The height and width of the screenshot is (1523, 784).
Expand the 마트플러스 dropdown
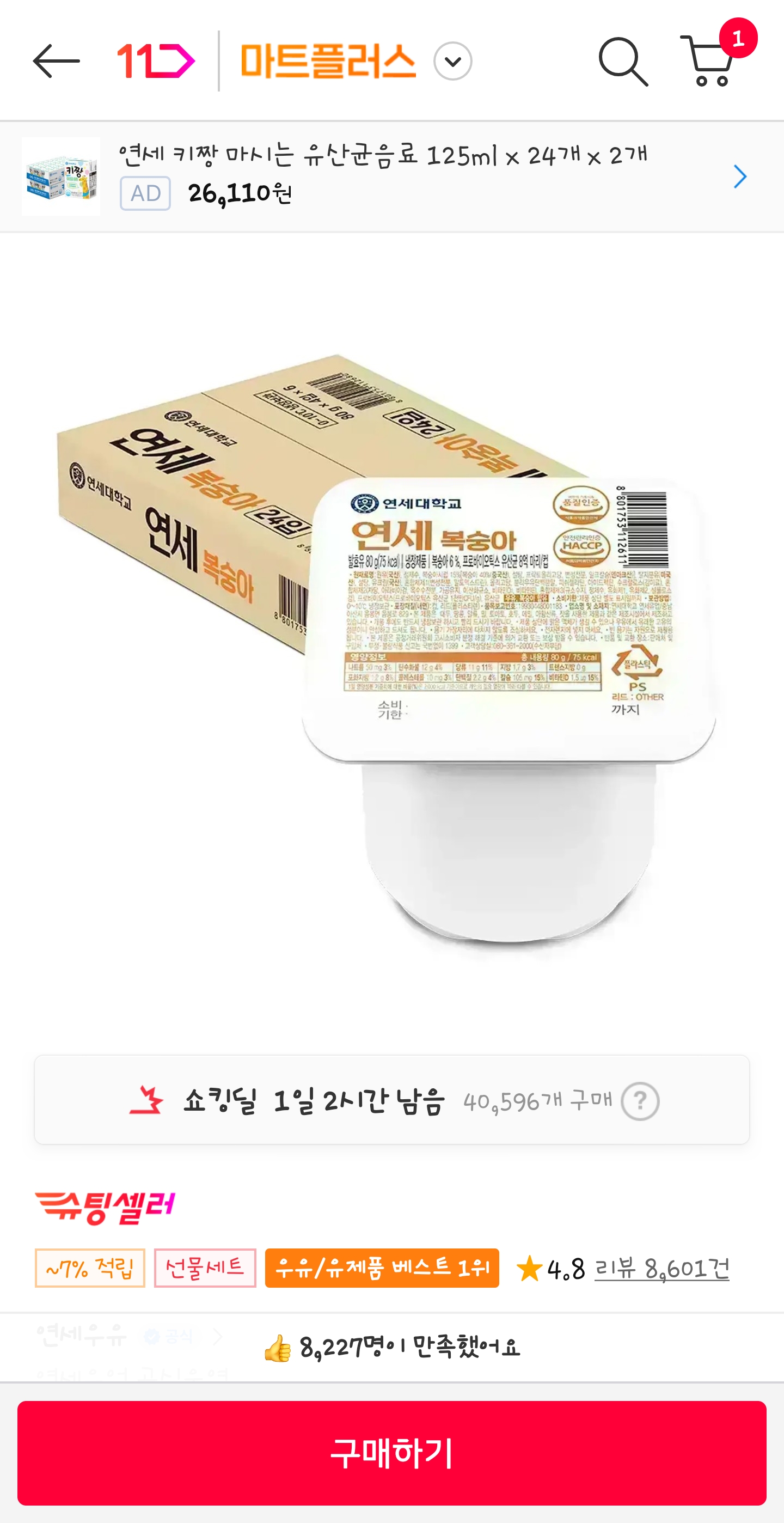point(452,61)
